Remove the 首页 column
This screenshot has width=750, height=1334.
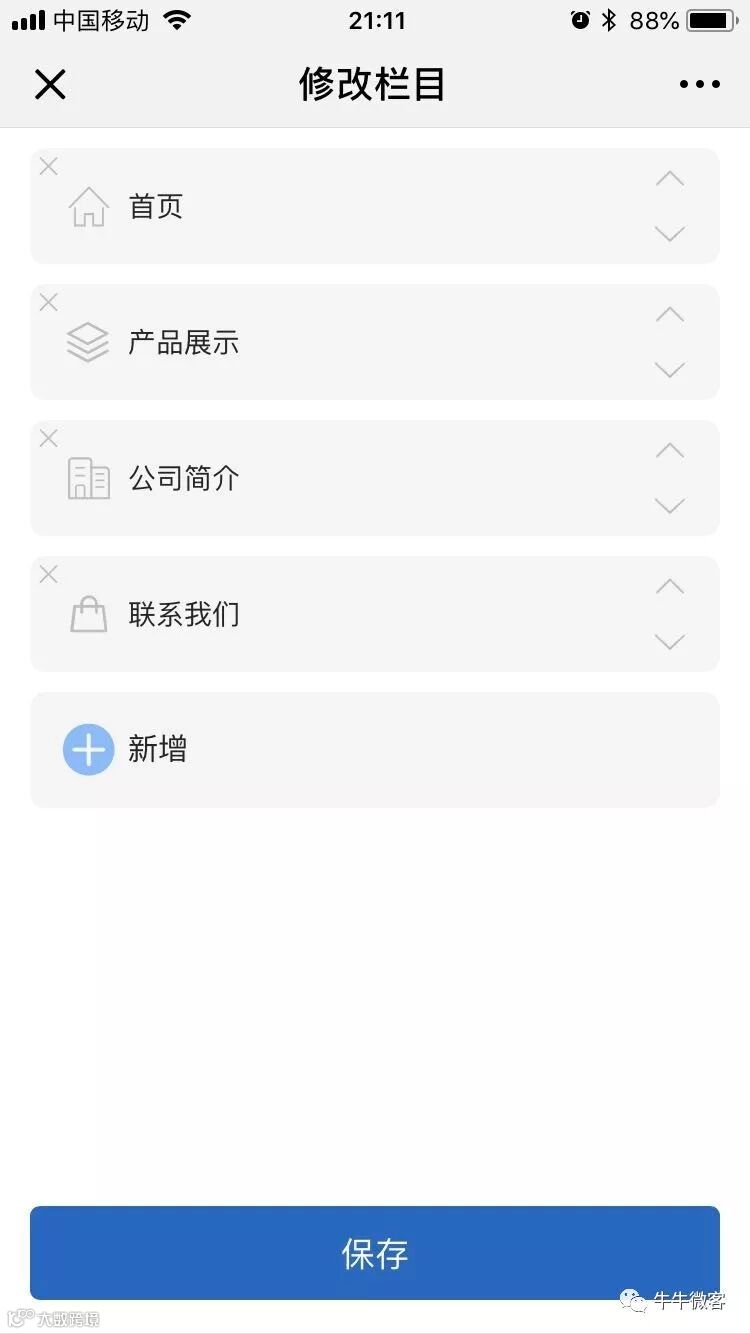(x=49, y=167)
